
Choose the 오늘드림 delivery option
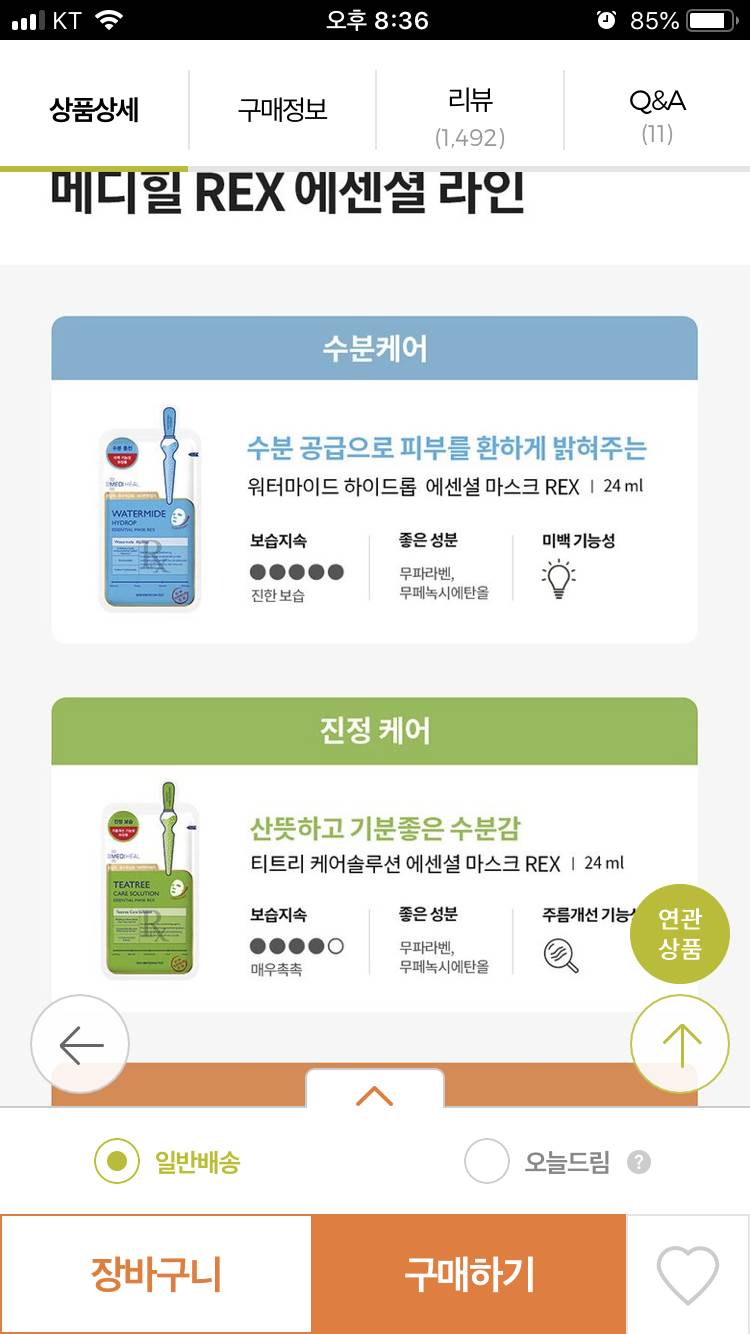tap(487, 1162)
